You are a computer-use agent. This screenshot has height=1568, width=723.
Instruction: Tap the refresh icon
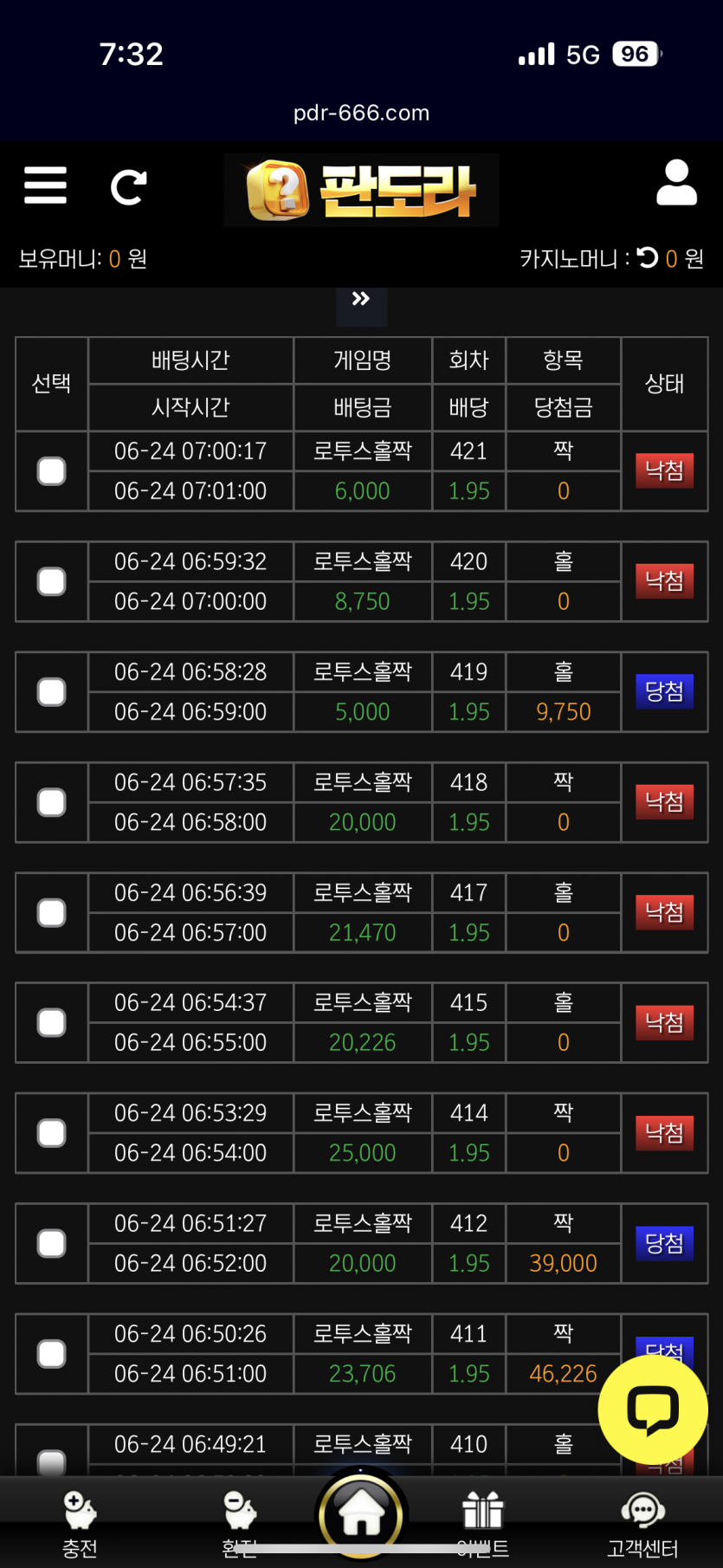[x=128, y=186]
